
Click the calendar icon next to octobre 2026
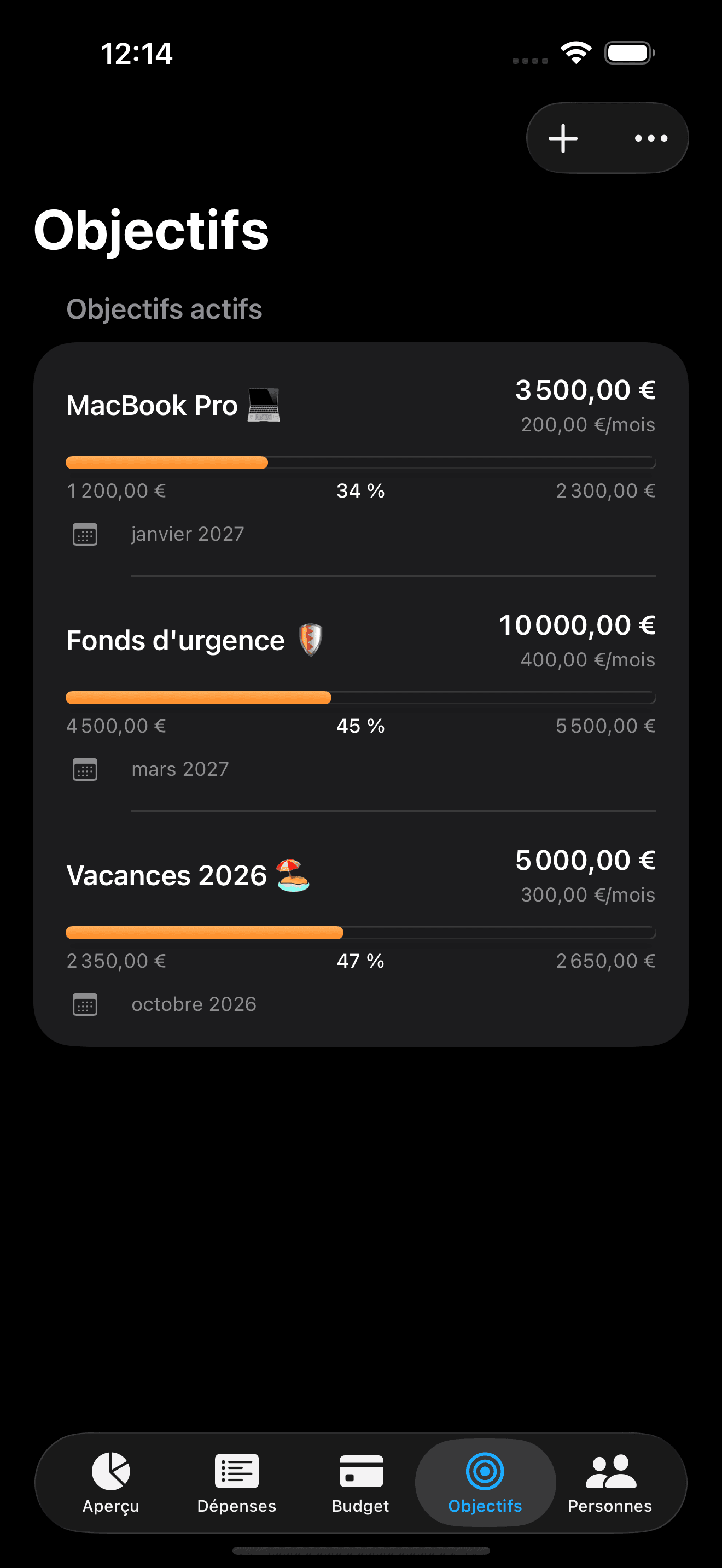click(x=85, y=1004)
